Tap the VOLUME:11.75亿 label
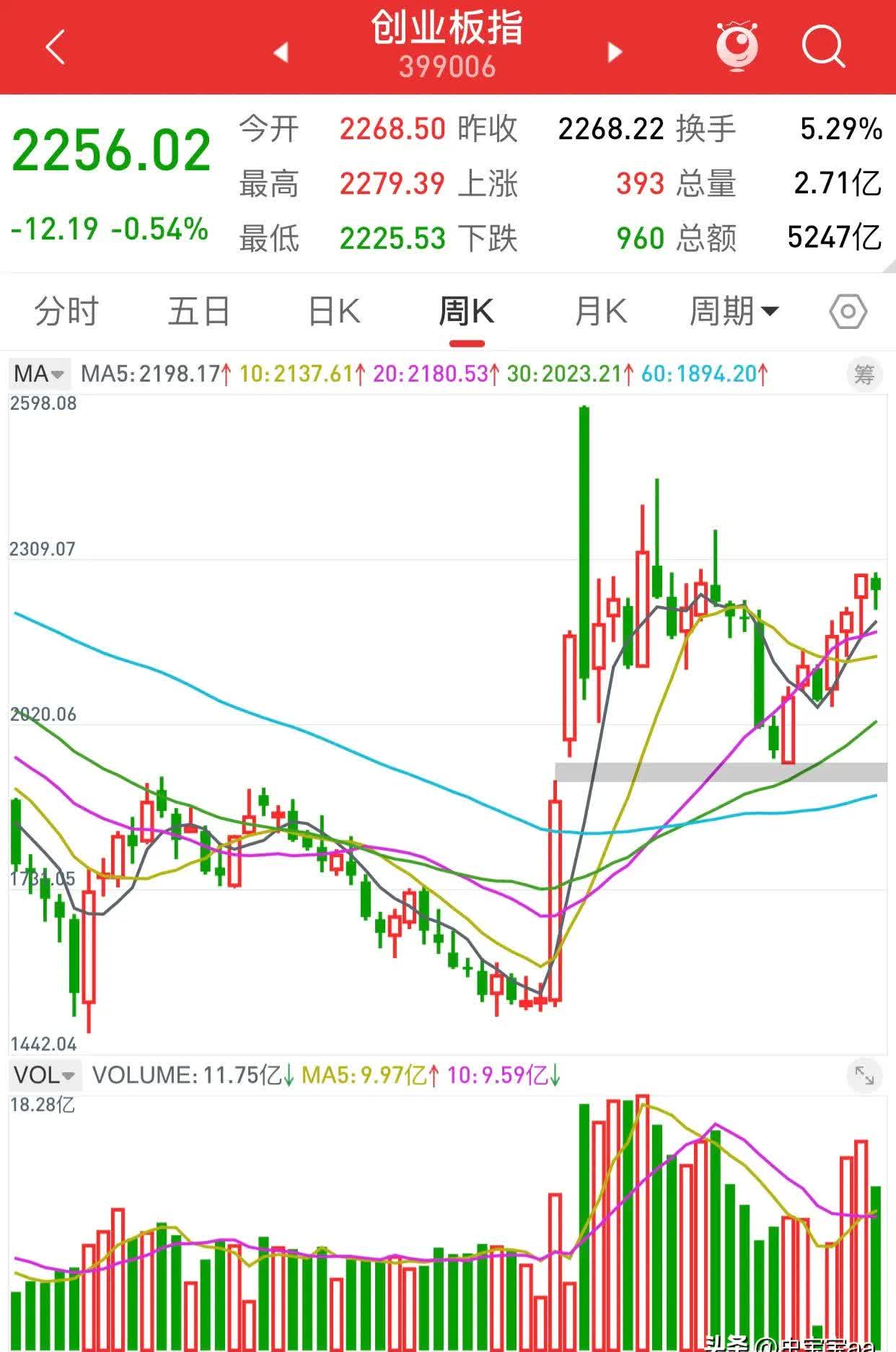This screenshot has width=896, height=1352. pos(191,1074)
